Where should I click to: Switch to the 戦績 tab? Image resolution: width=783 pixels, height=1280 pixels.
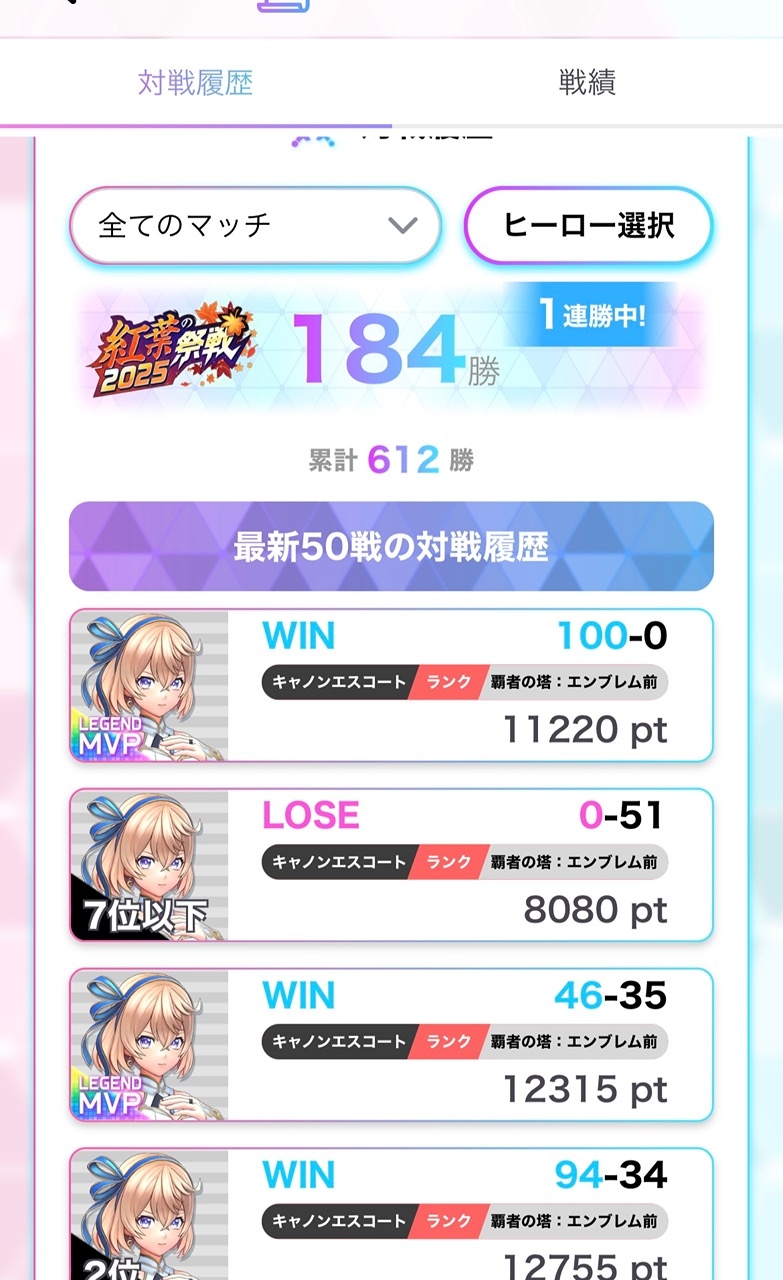tap(586, 83)
